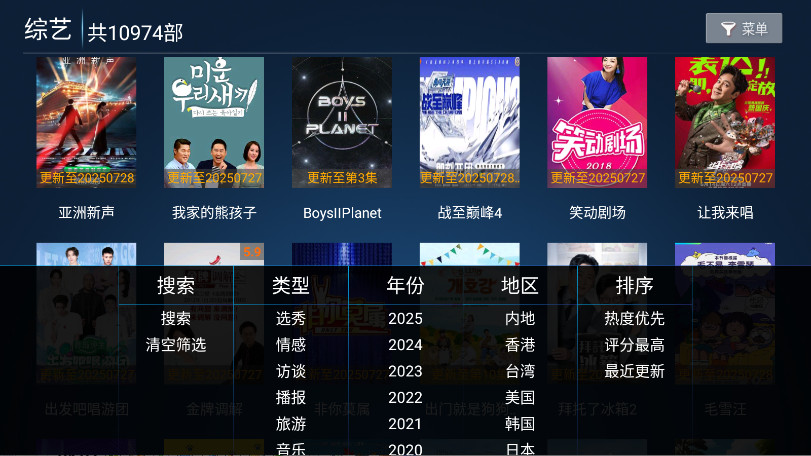Image resolution: width=811 pixels, height=456 pixels.
Task: Select 韩国 region filter
Action: pos(520,423)
